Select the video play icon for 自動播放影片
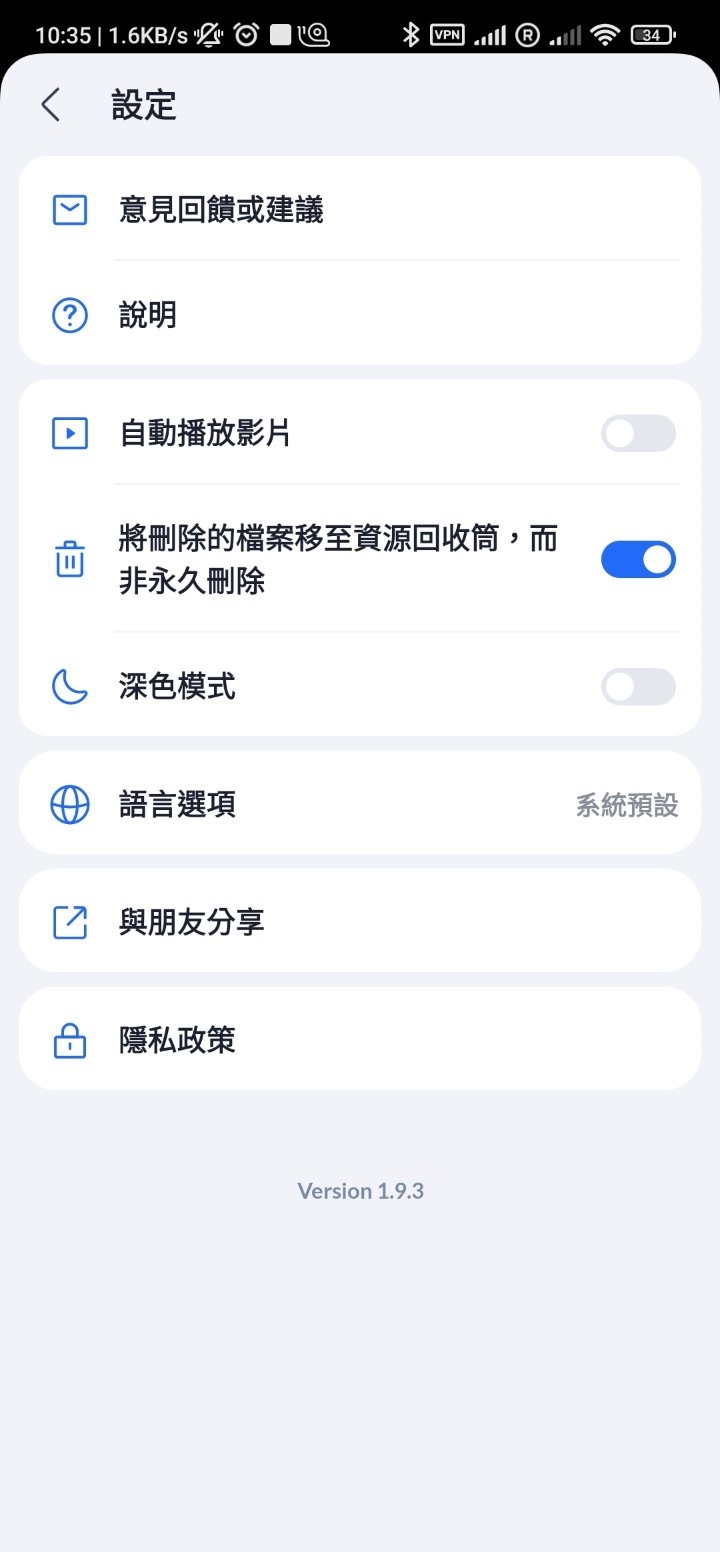This screenshot has width=720, height=1552. coord(68,433)
